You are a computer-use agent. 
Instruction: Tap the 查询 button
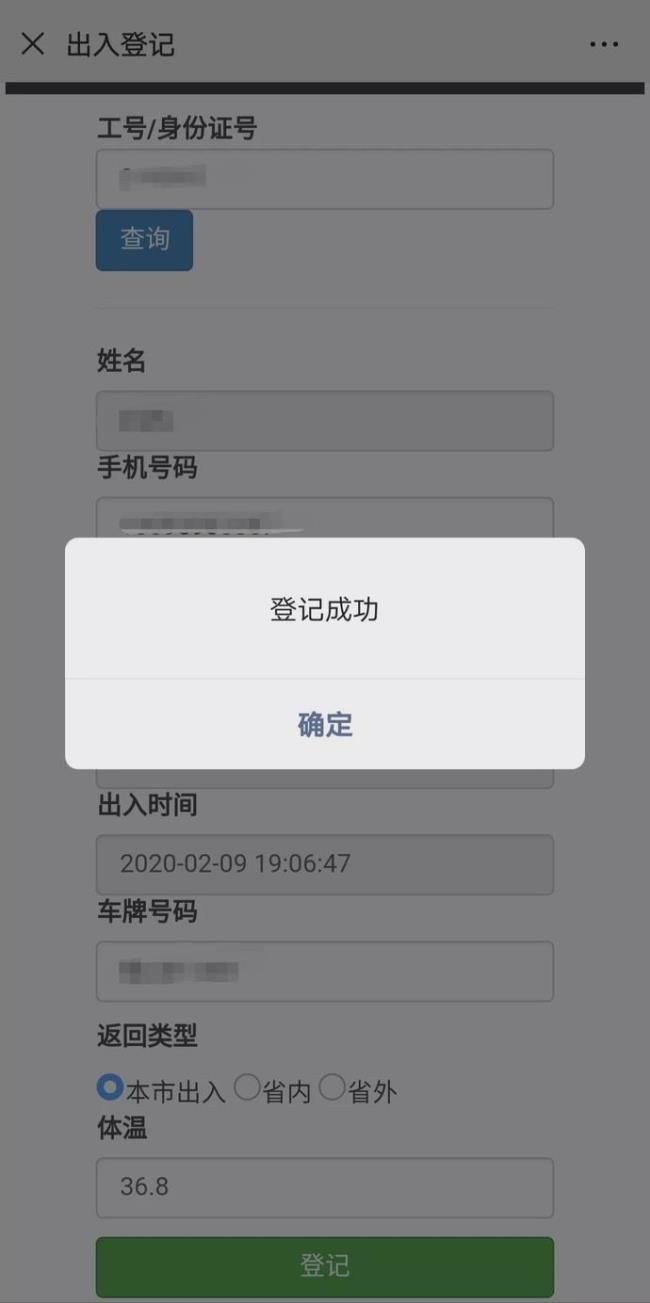144,240
